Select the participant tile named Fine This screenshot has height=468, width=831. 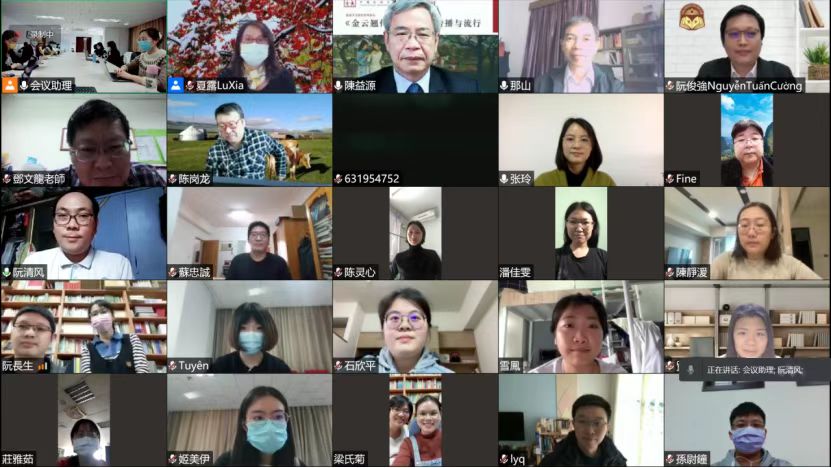point(747,140)
